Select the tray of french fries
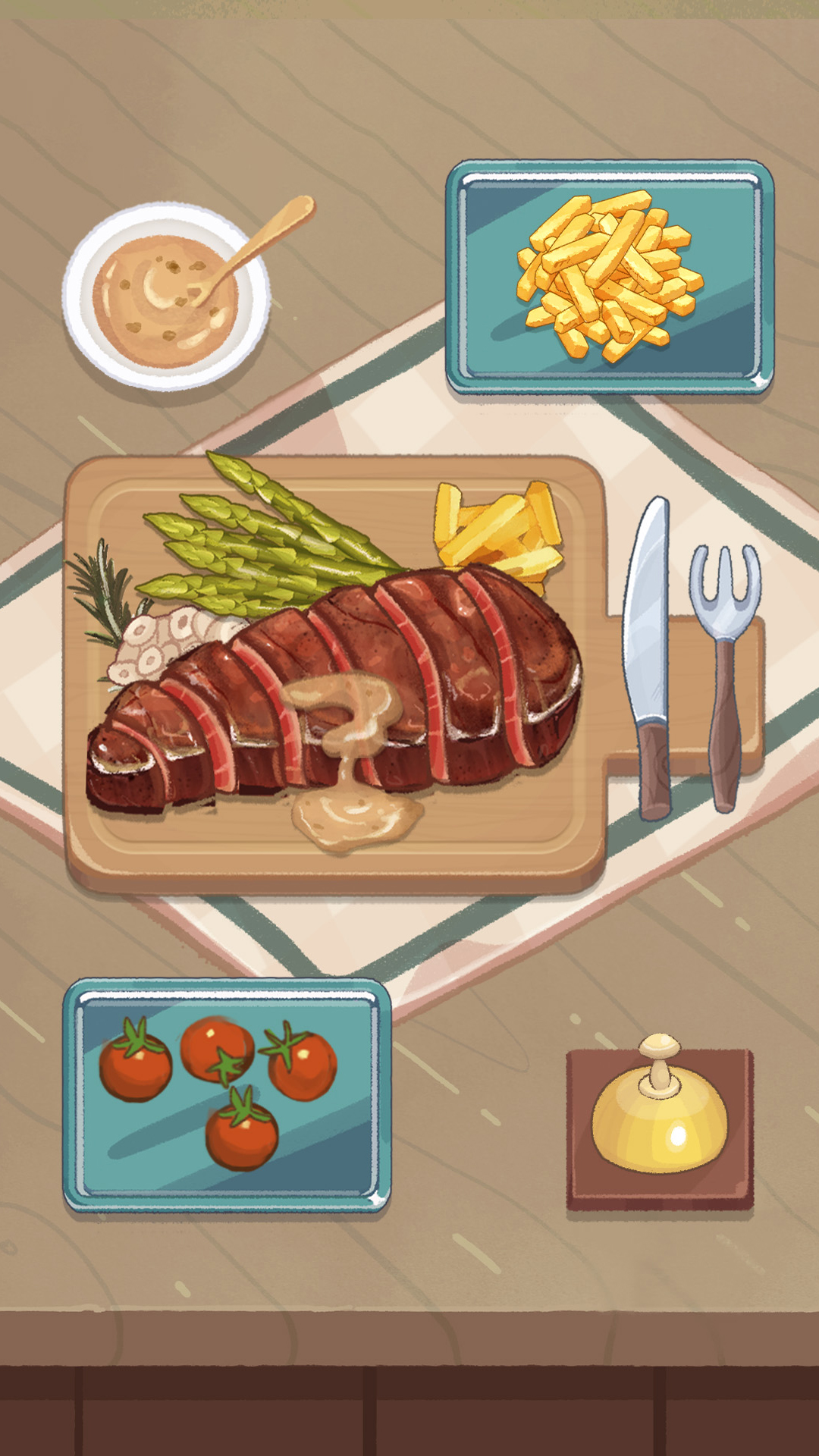The width and height of the screenshot is (819, 1456). tap(610, 277)
